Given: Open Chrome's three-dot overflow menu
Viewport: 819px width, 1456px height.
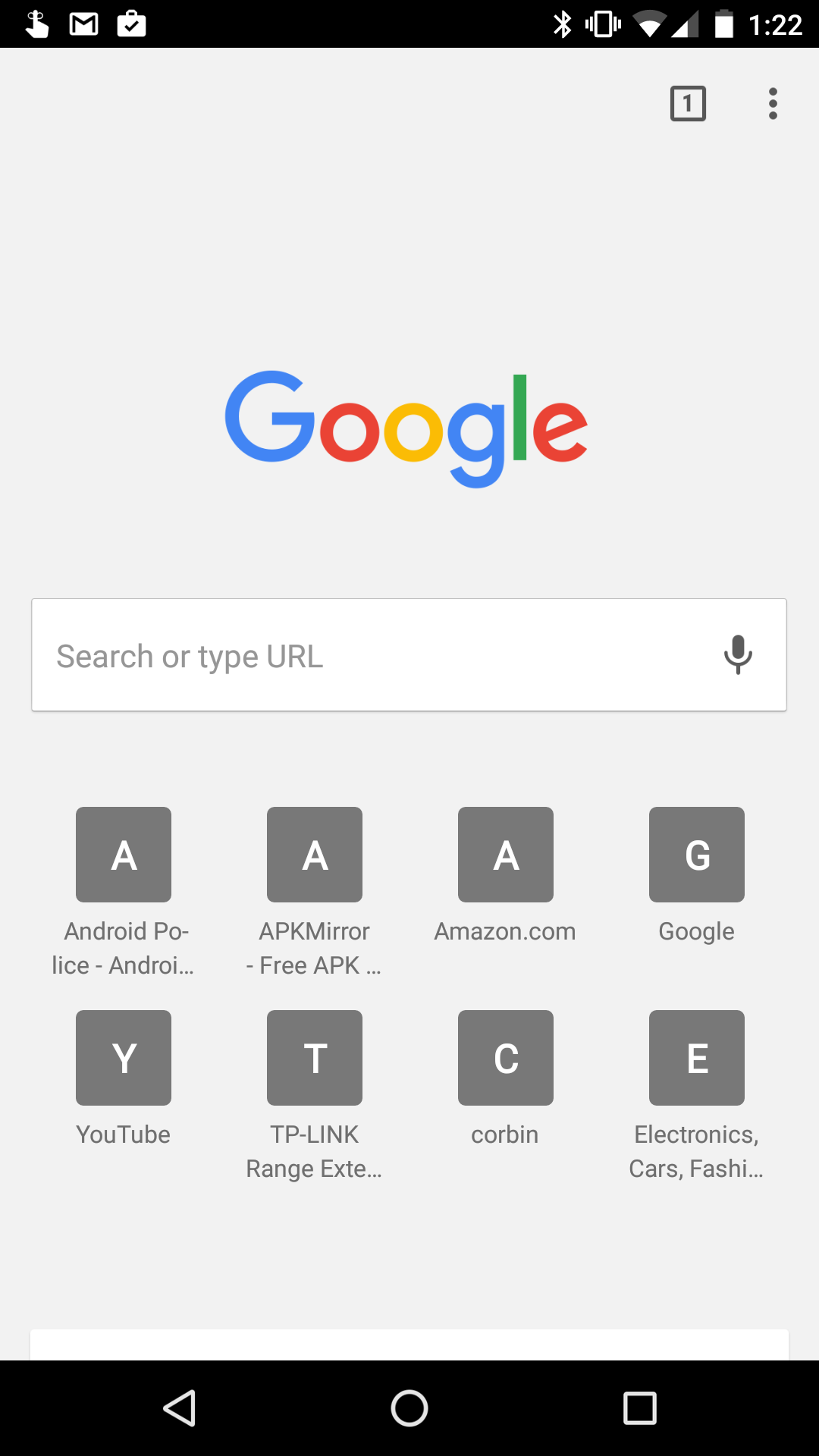Looking at the screenshot, I should tap(773, 104).
